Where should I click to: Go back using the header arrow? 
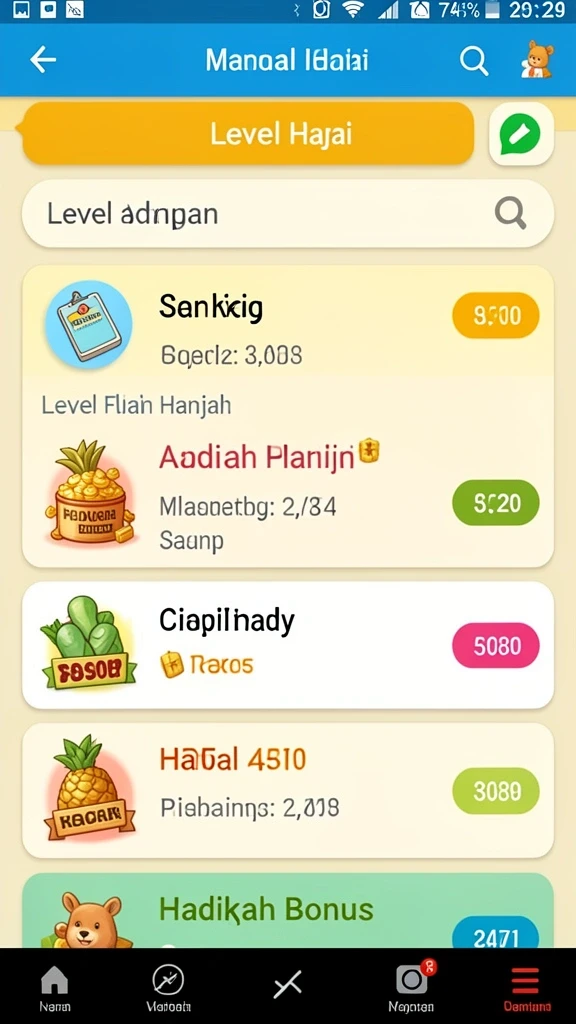43,60
